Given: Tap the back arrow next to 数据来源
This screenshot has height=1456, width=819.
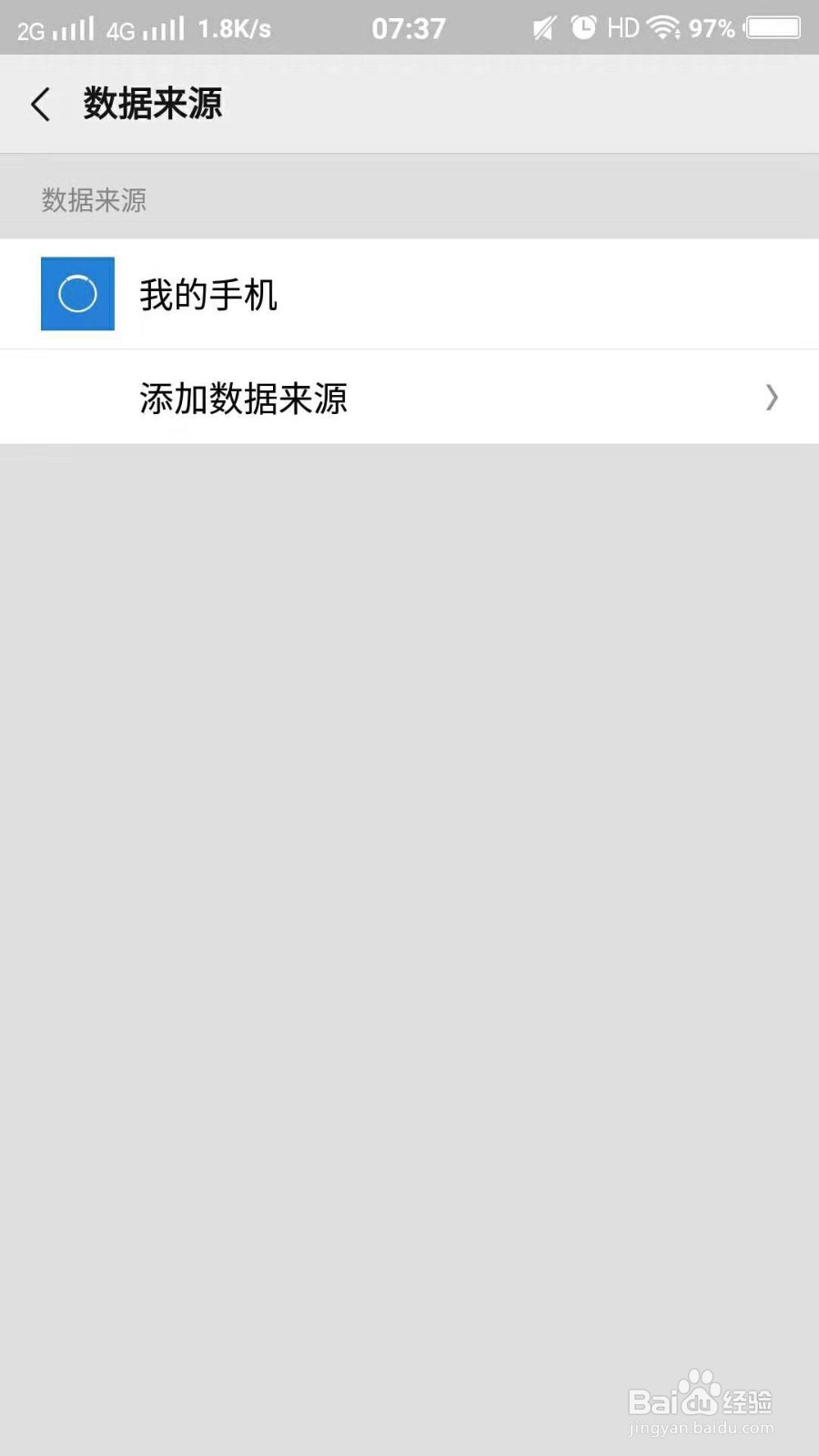Looking at the screenshot, I should click(x=40, y=105).
